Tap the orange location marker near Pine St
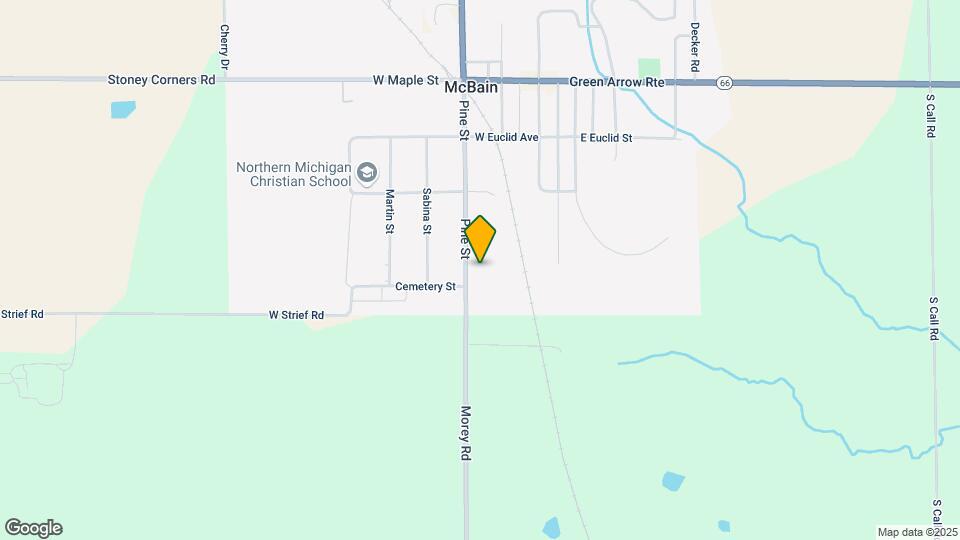Image resolution: width=960 pixels, height=540 pixels. point(481,238)
